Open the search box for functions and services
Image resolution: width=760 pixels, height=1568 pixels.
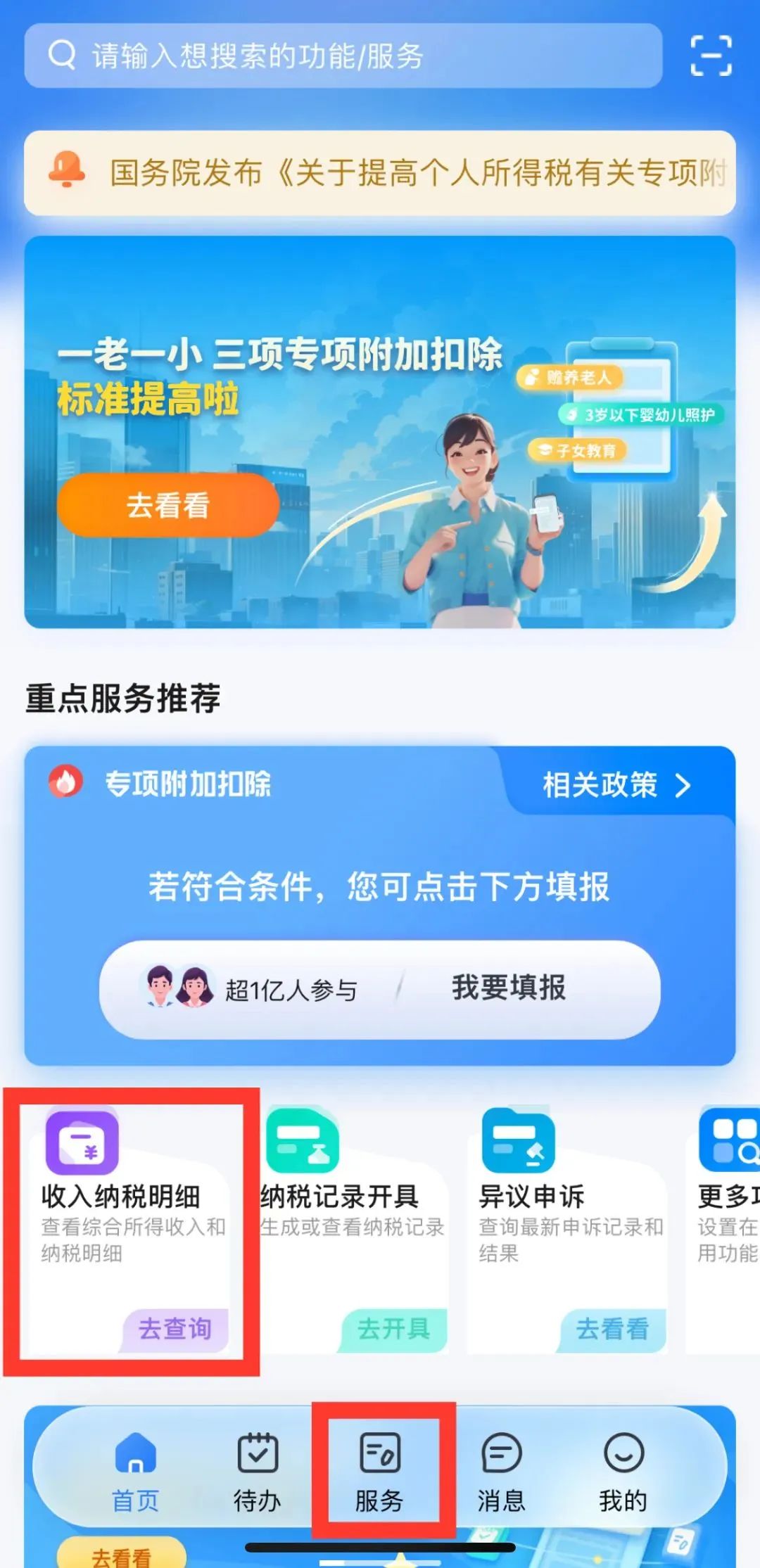point(343,56)
